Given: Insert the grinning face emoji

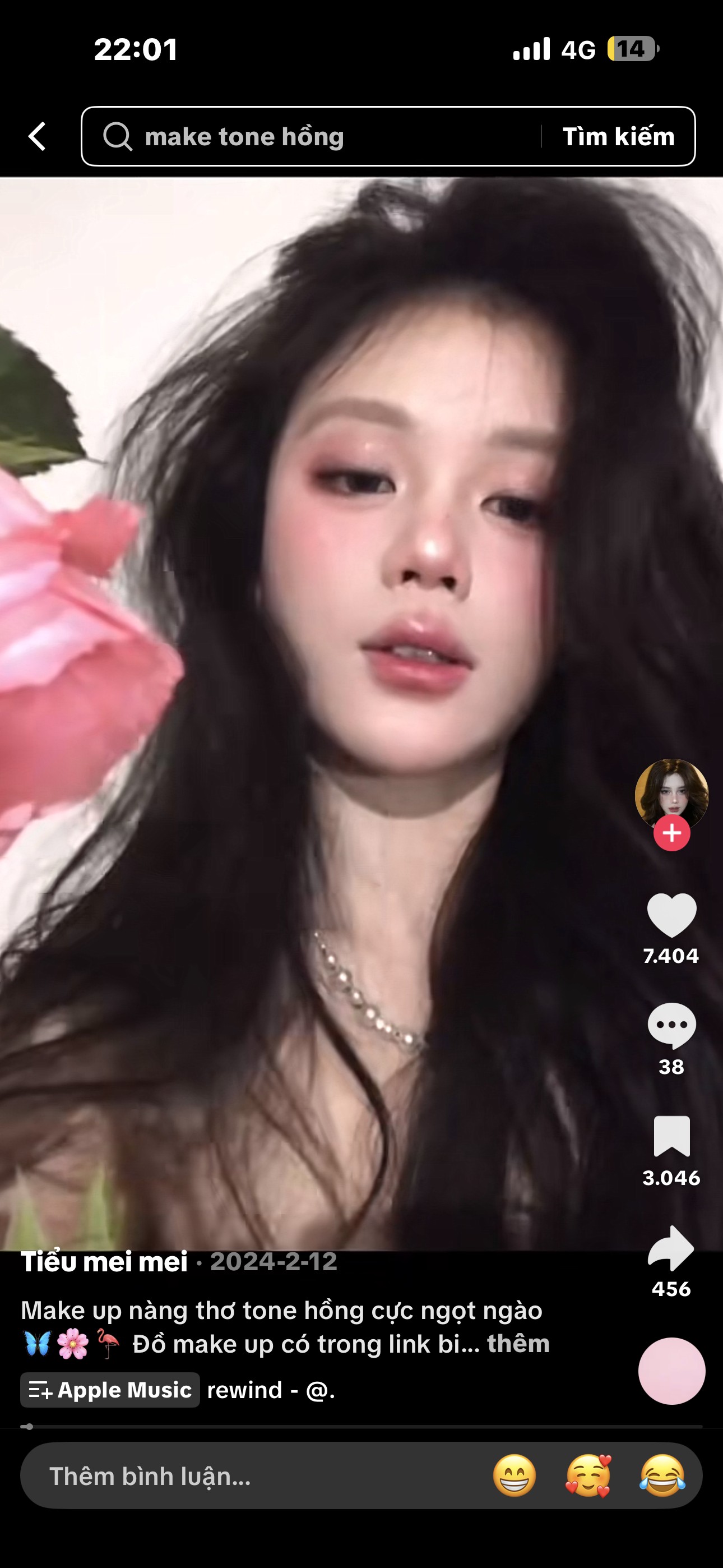Looking at the screenshot, I should [x=515, y=1476].
